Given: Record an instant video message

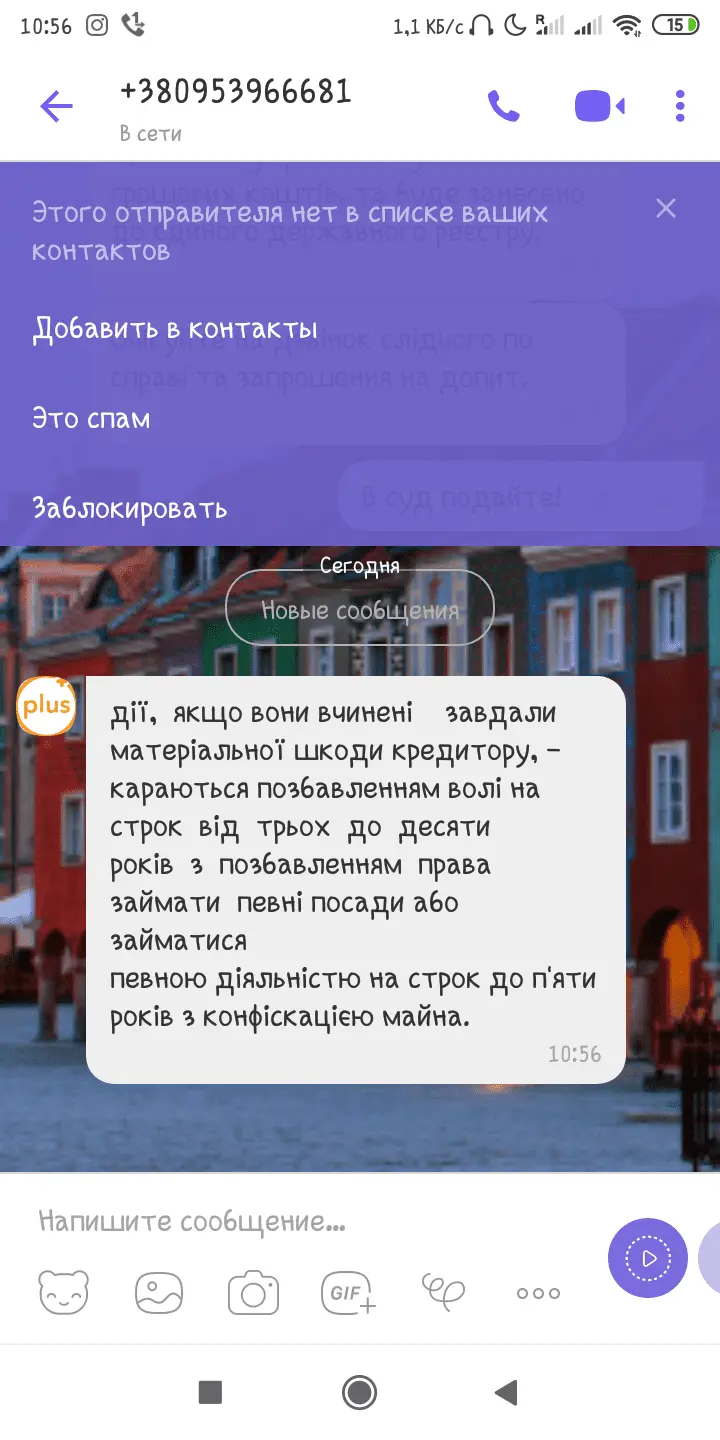Looking at the screenshot, I should 648,1259.
